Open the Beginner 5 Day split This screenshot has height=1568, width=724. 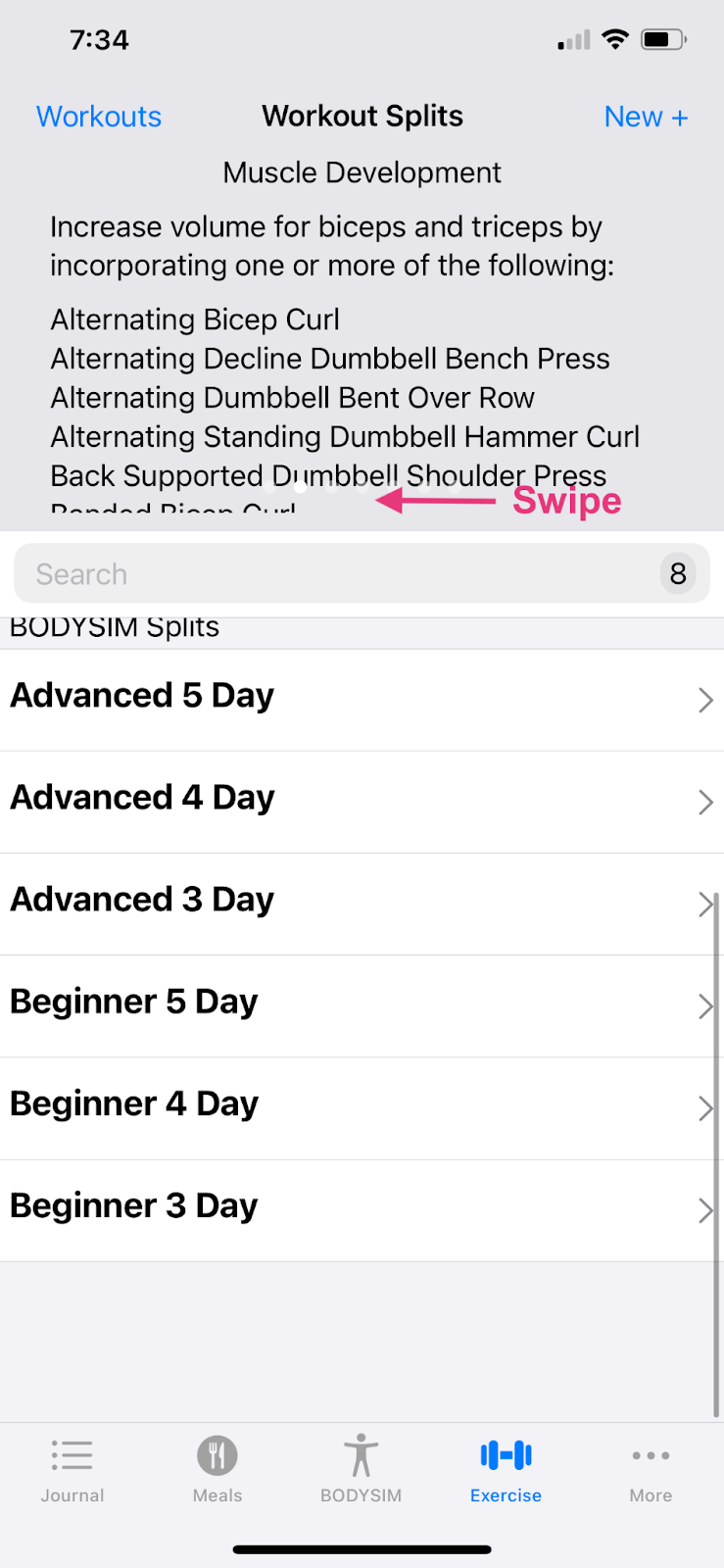362,1005
